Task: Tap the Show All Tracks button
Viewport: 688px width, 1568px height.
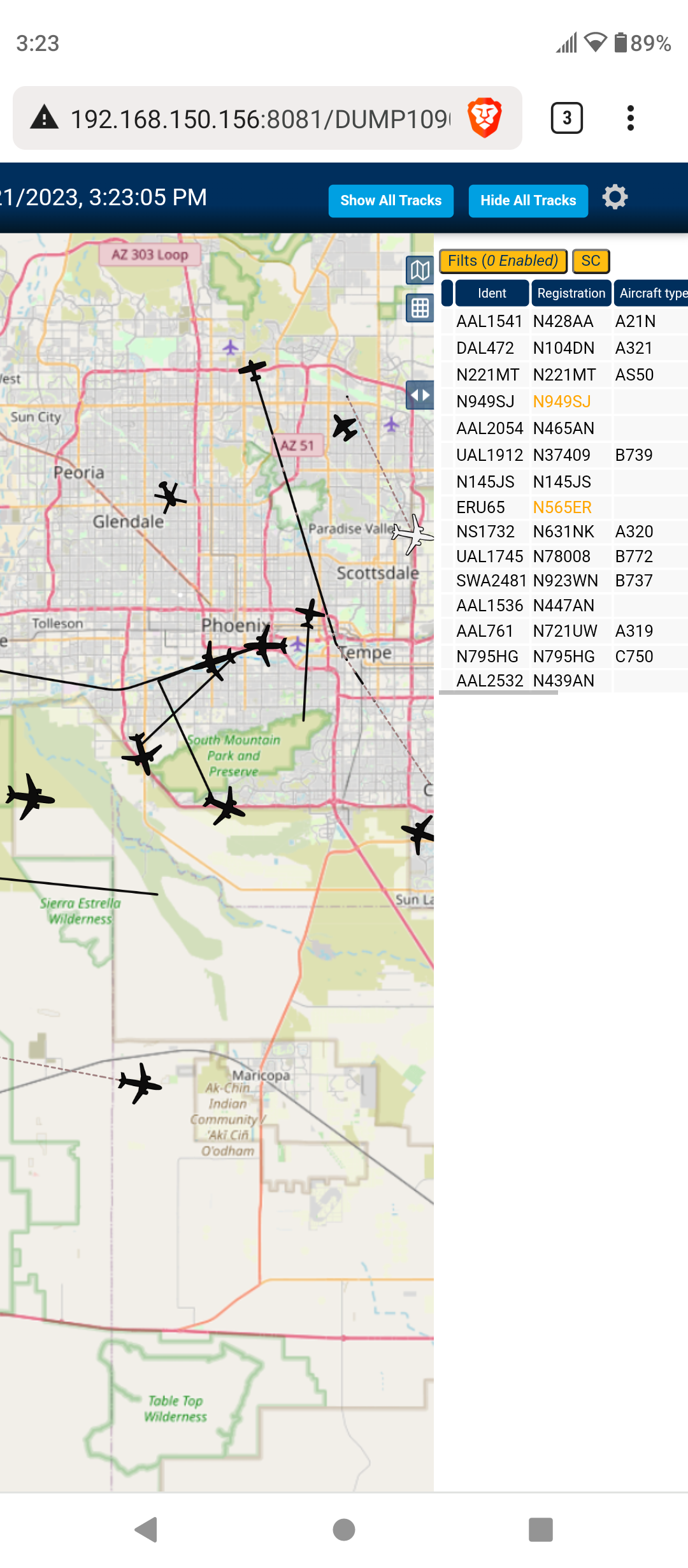Action: [x=391, y=201]
